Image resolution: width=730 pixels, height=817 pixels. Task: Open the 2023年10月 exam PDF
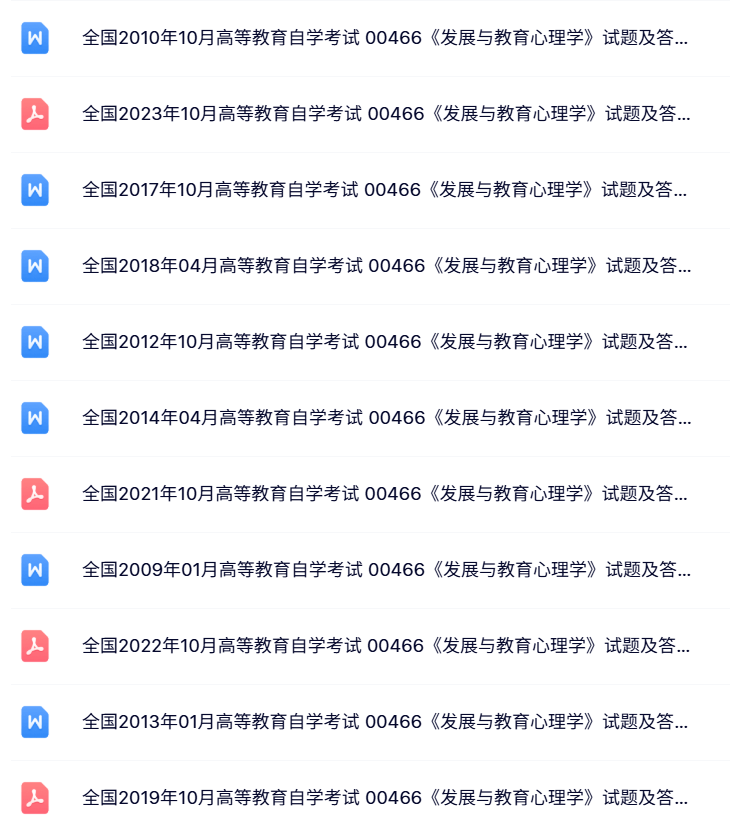click(x=385, y=114)
